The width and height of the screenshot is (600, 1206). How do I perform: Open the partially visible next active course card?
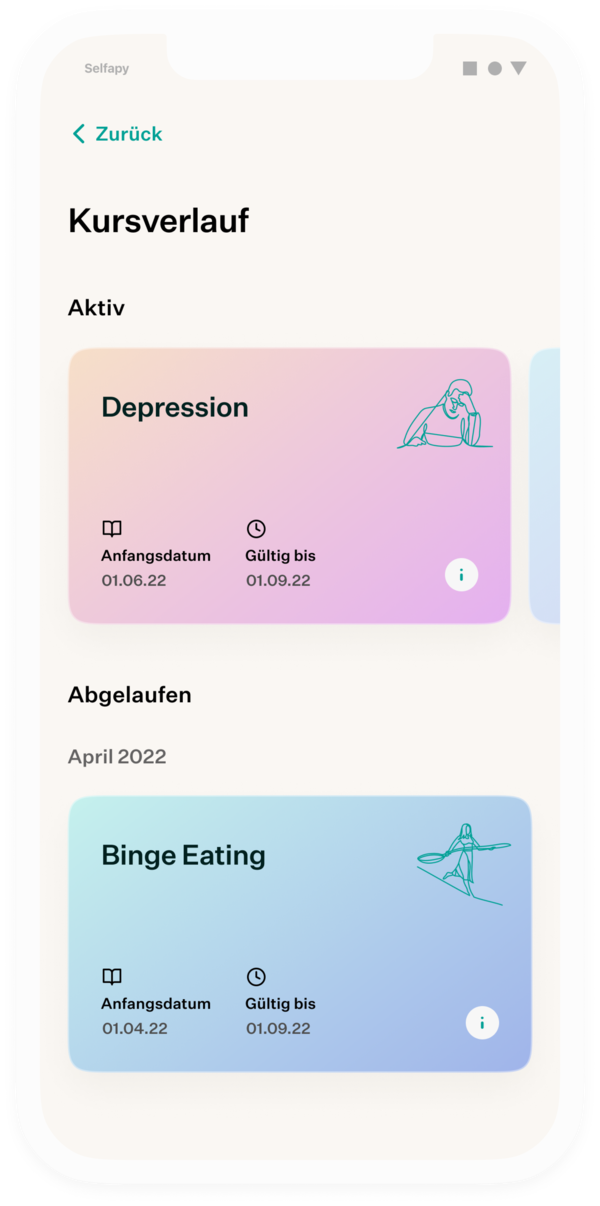(x=544, y=486)
